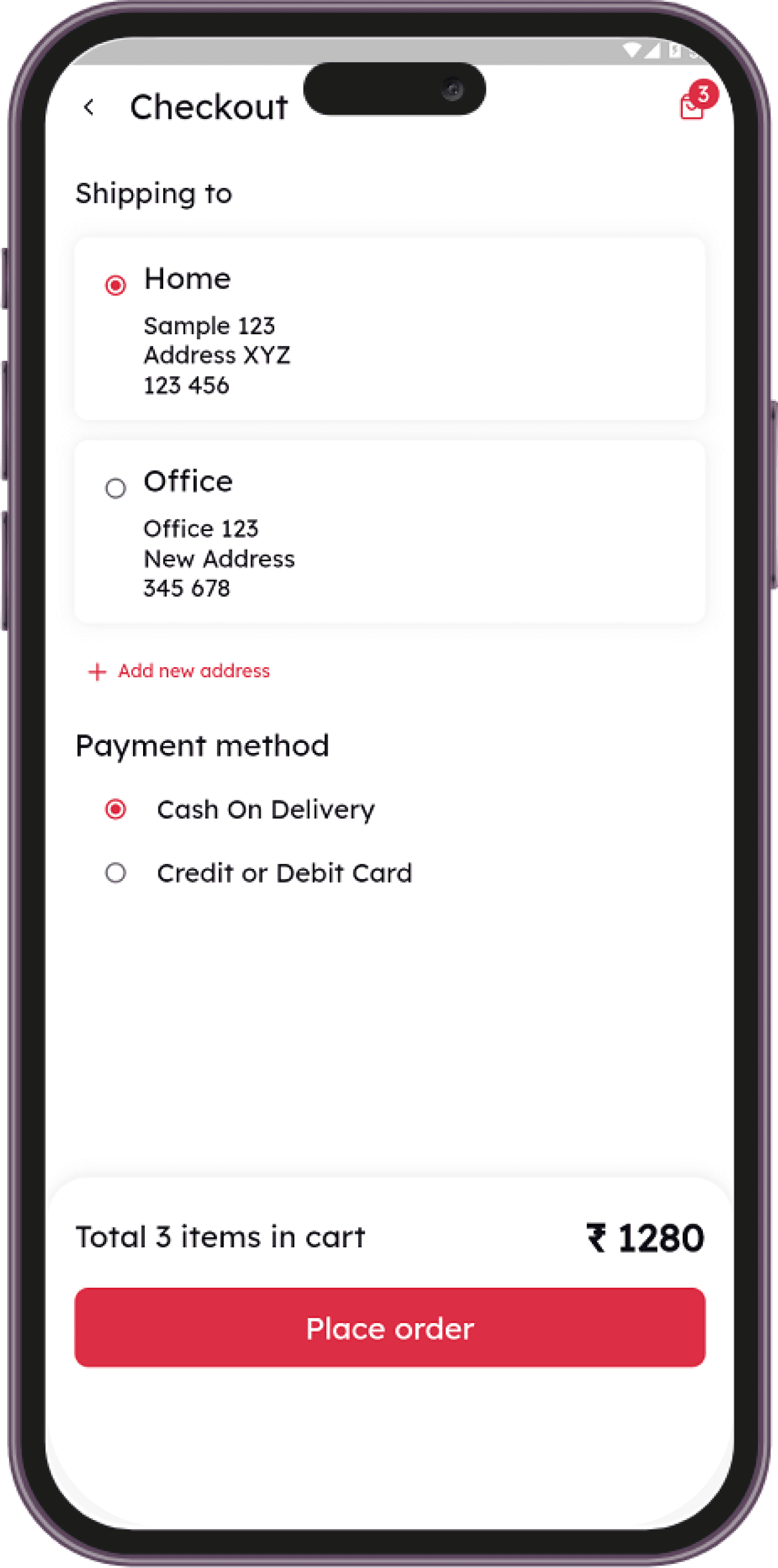Open the shopping cart icon

point(692,106)
